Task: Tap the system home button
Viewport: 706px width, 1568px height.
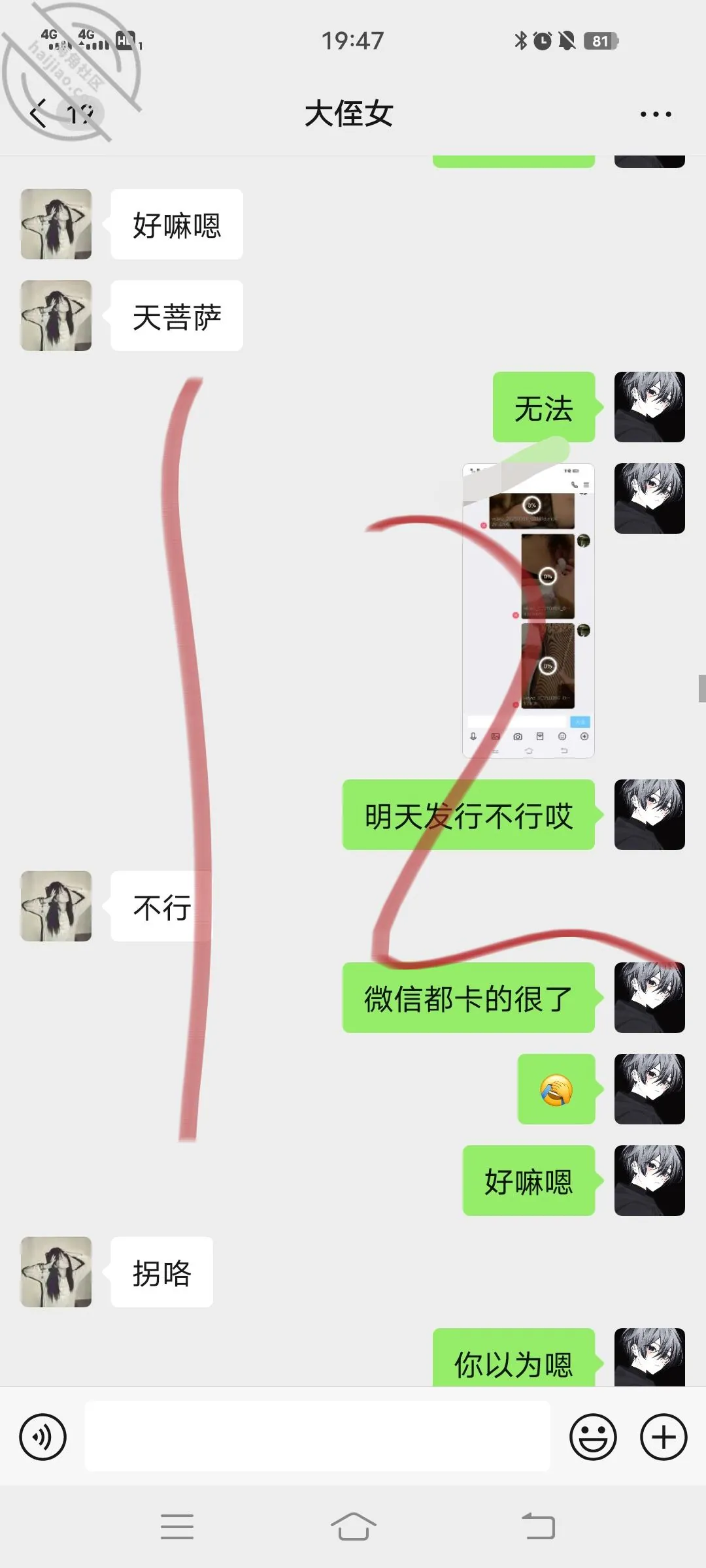Action: point(353,1527)
